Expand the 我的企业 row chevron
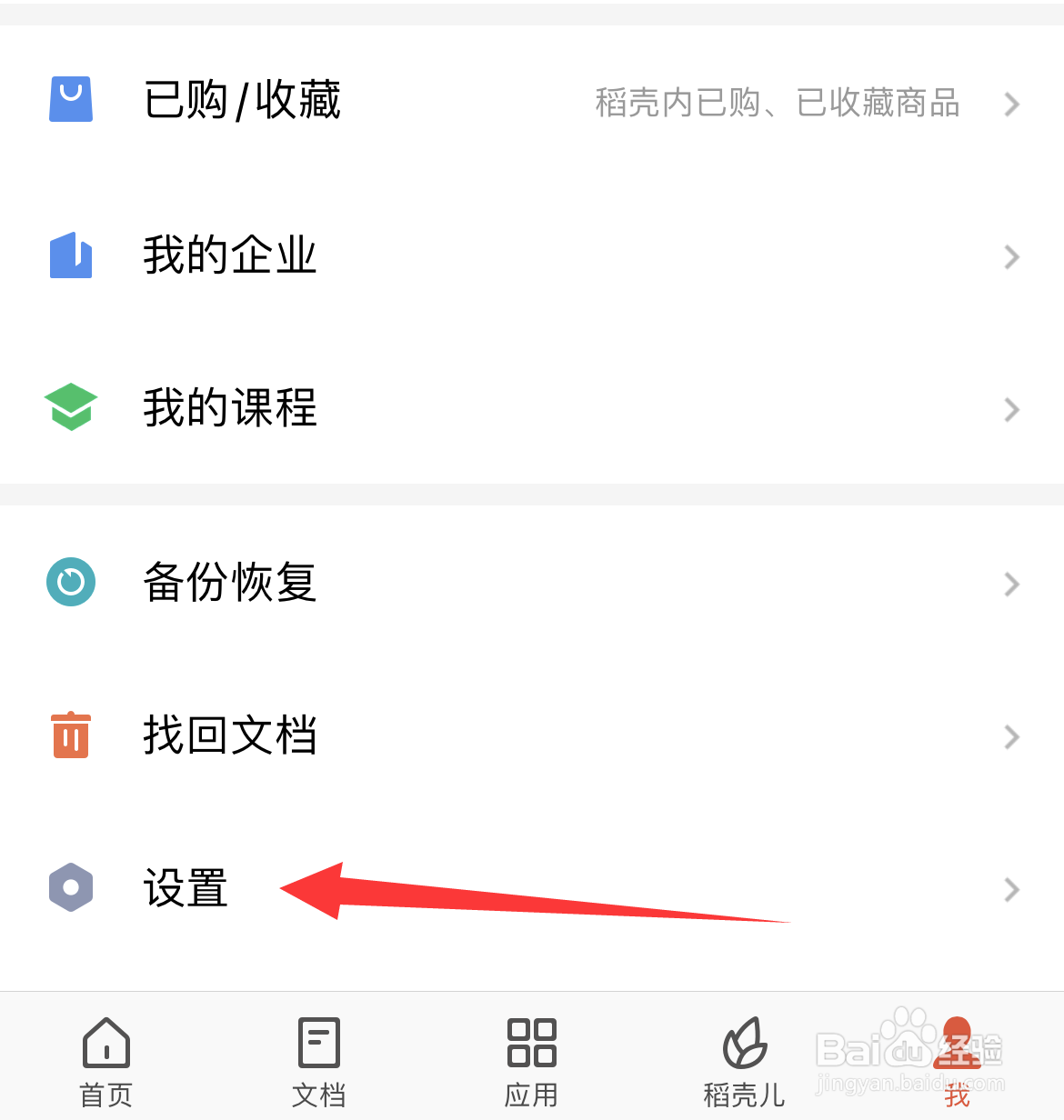The image size is (1064, 1120). pyautogui.click(x=1011, y=257)
